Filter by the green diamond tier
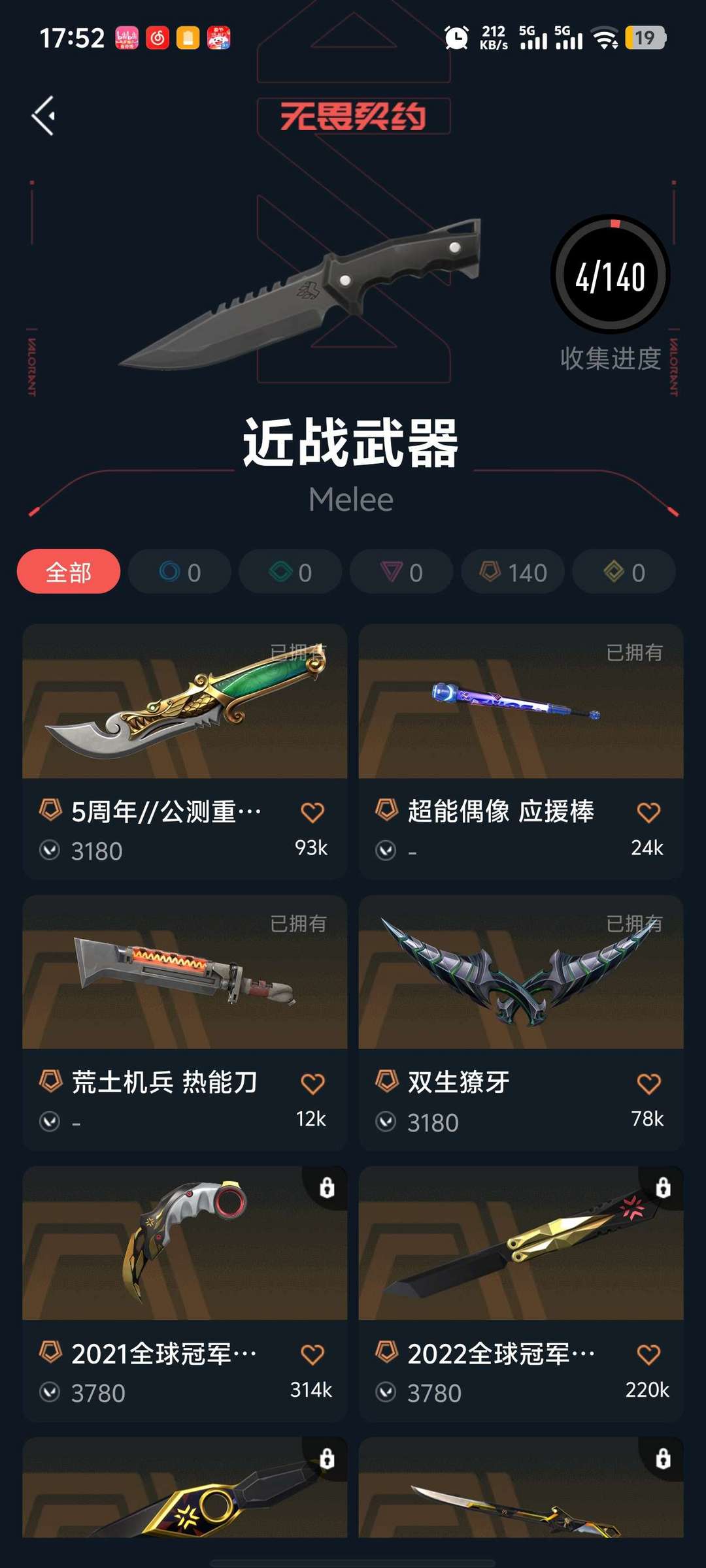Screen dimensions: 706x1568 (x=290, y=572)
